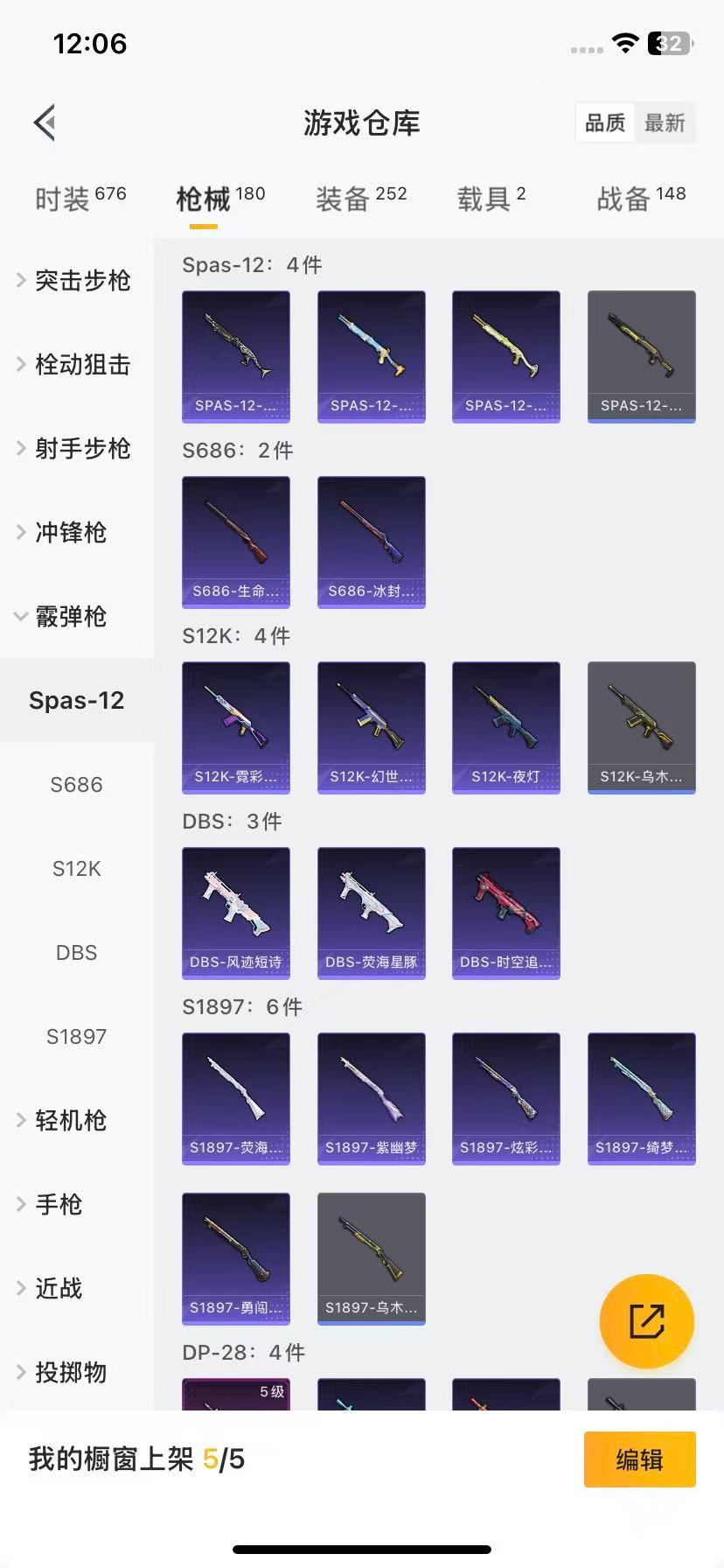Select S12K in the sidebar list

click(x=76, y=868)
